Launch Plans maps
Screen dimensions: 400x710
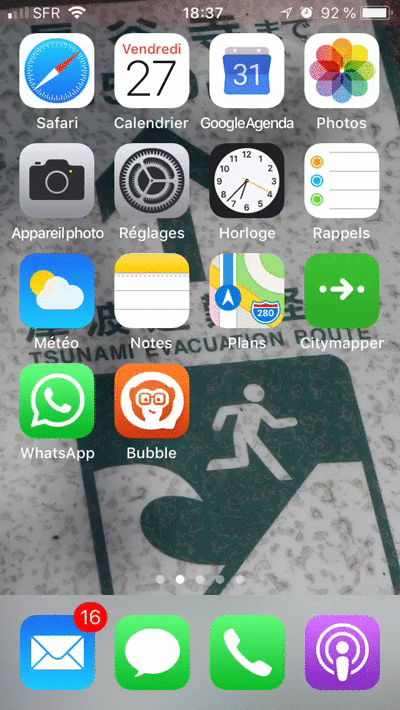point(247,291)
